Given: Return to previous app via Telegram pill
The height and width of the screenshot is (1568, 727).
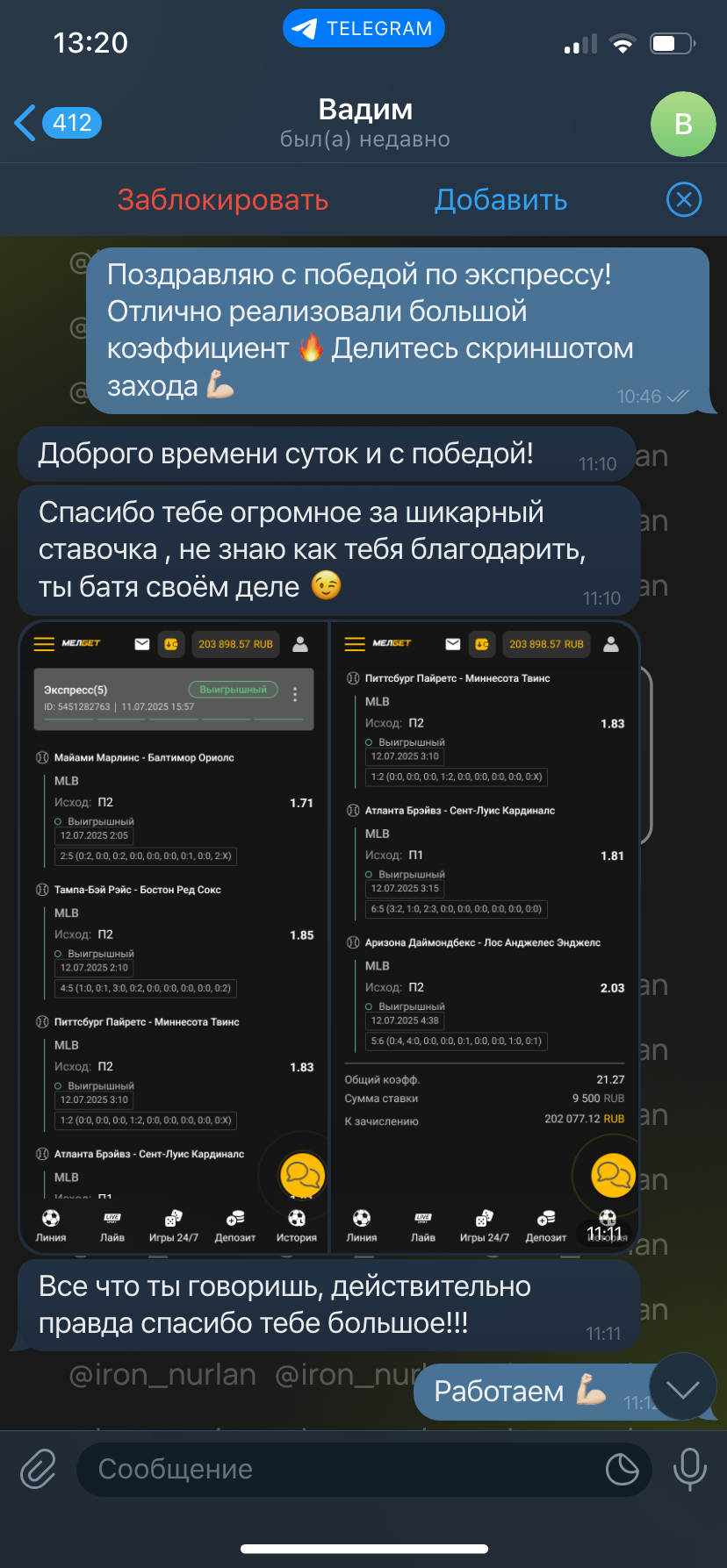Looking at the screenshot, I should point(363,29).
